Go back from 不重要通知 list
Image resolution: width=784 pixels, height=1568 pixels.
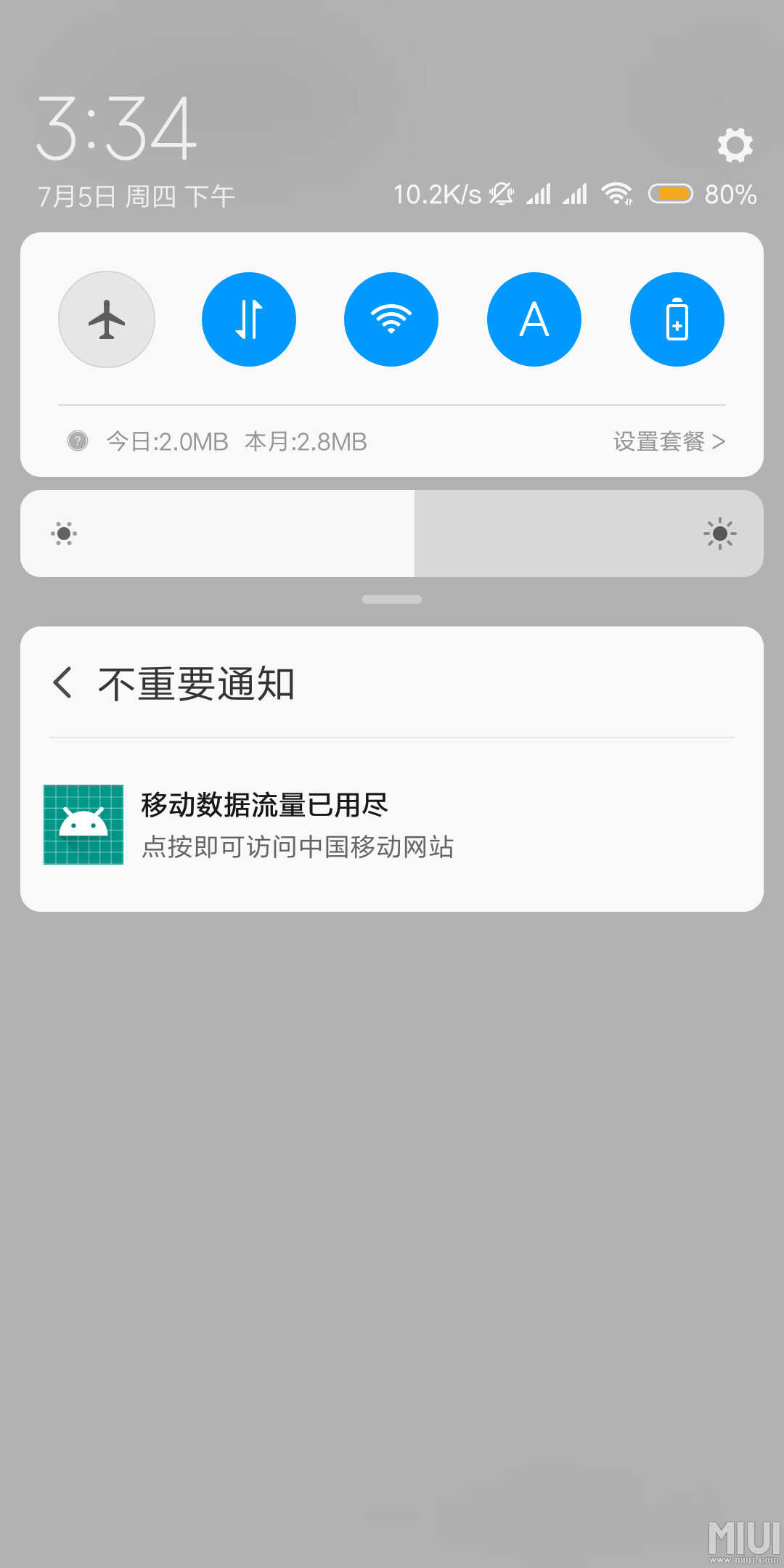(x=63, y=683)
